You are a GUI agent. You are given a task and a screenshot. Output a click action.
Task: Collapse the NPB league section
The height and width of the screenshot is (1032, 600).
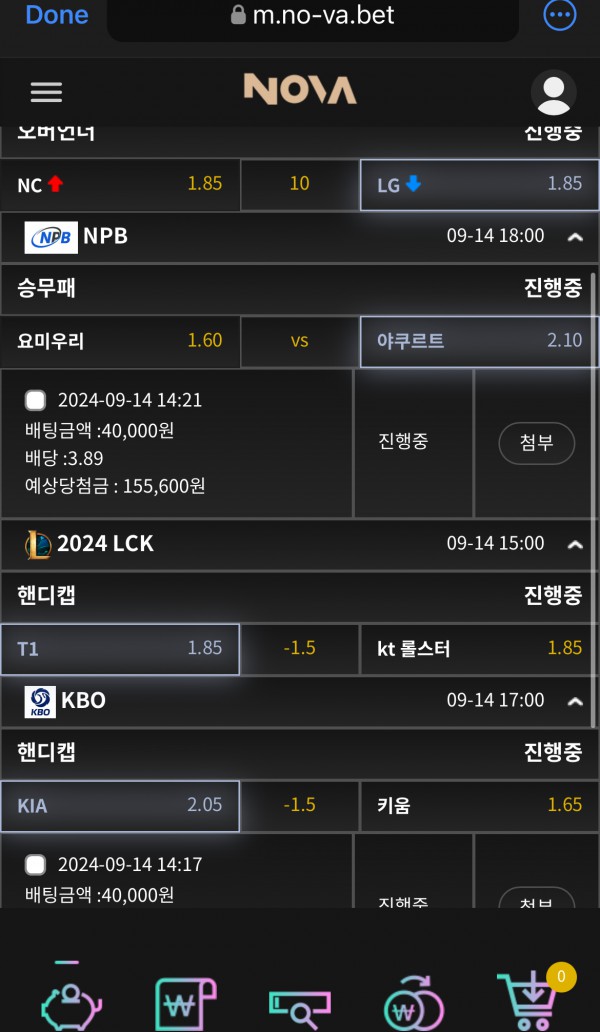[575, 237]
